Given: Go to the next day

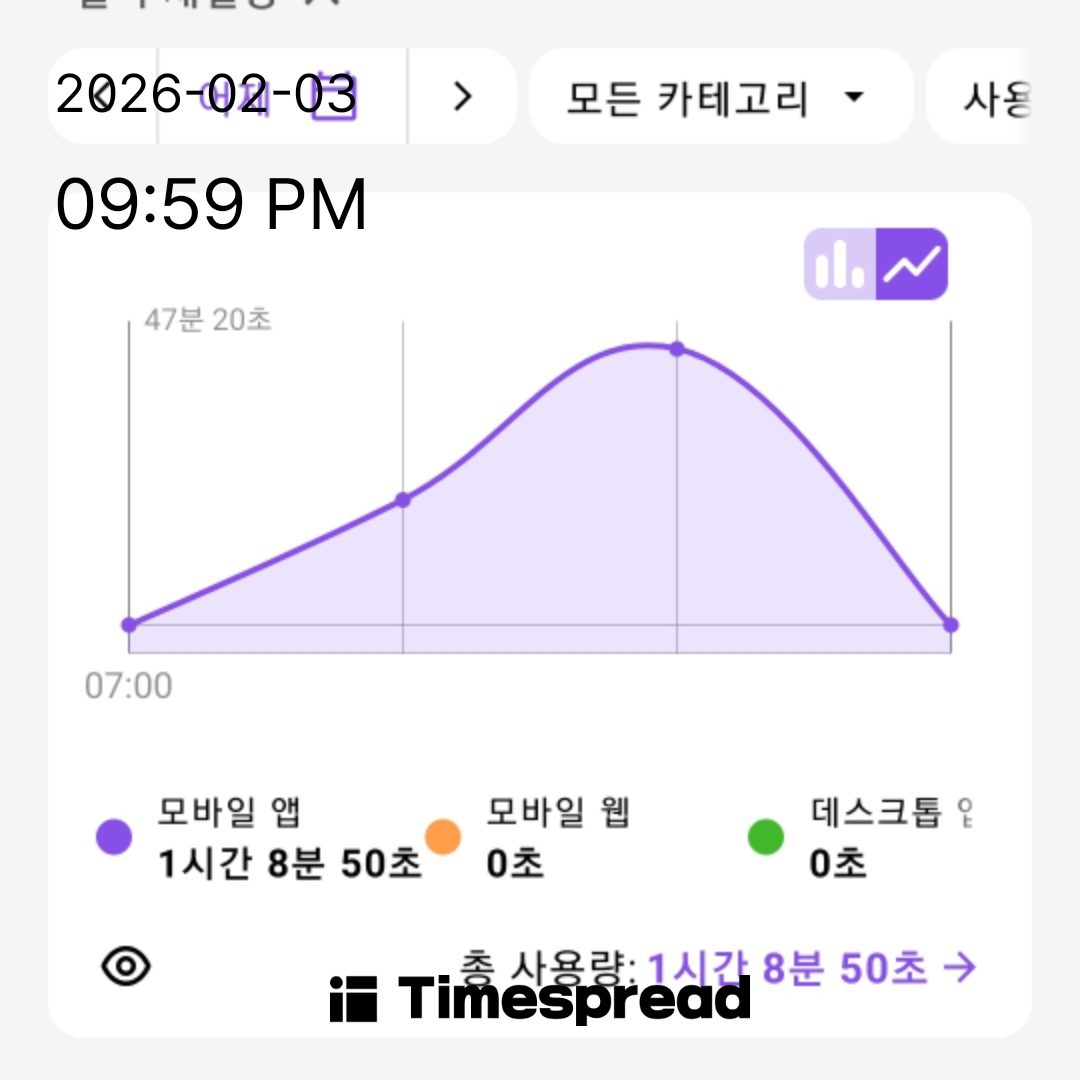Looking at the screenshot, I should pos(461,97).
